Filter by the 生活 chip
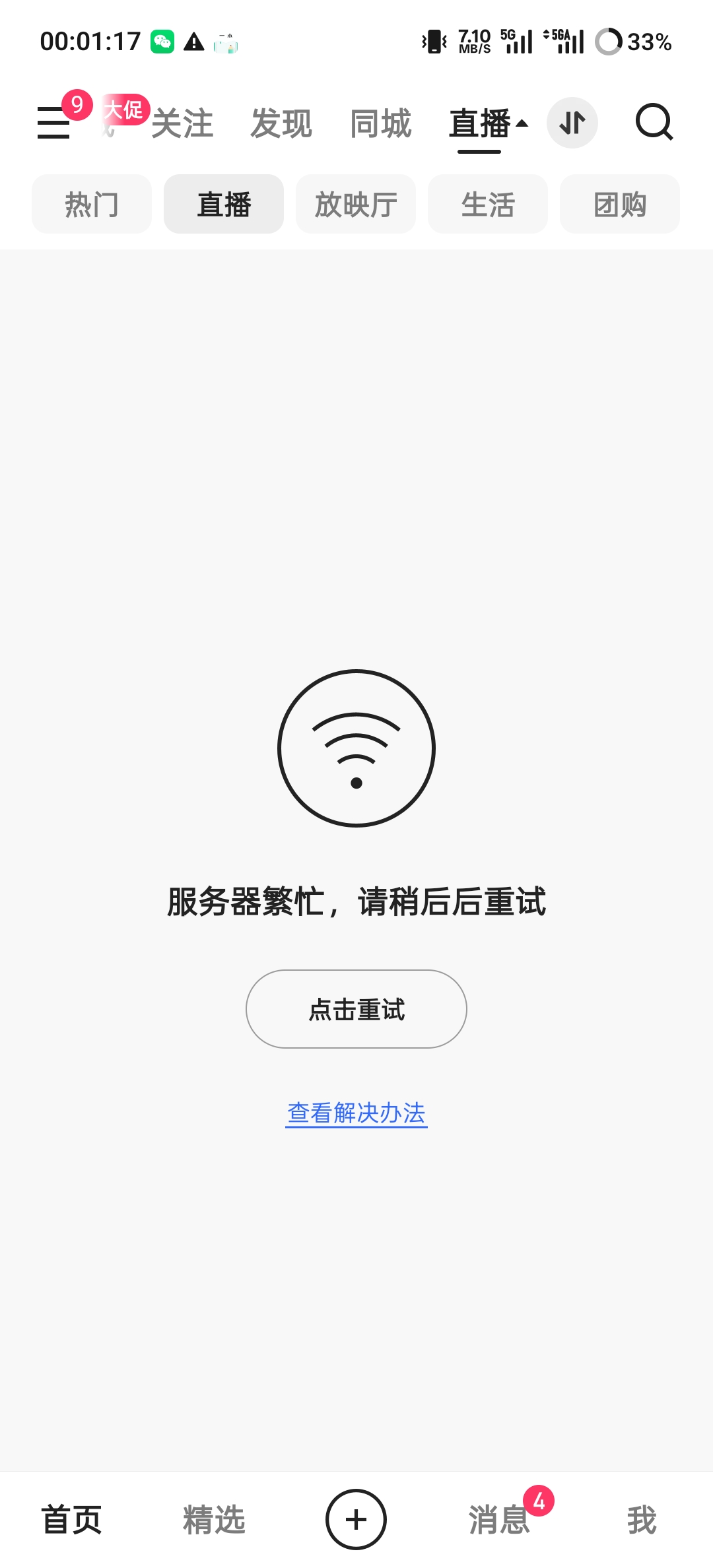 pyautogui.click(x=488, y=205)
